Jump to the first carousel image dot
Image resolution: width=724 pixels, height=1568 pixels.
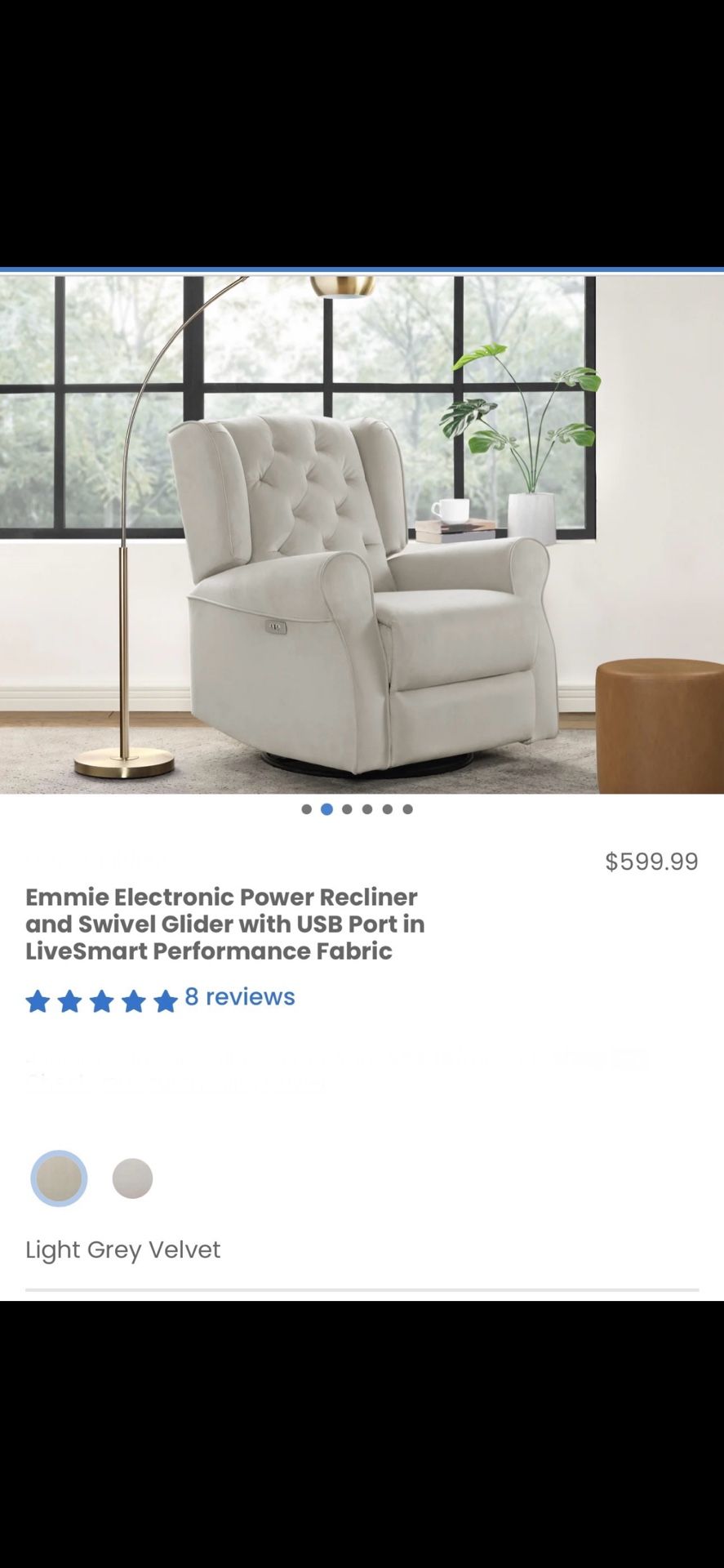click(306, 809)
